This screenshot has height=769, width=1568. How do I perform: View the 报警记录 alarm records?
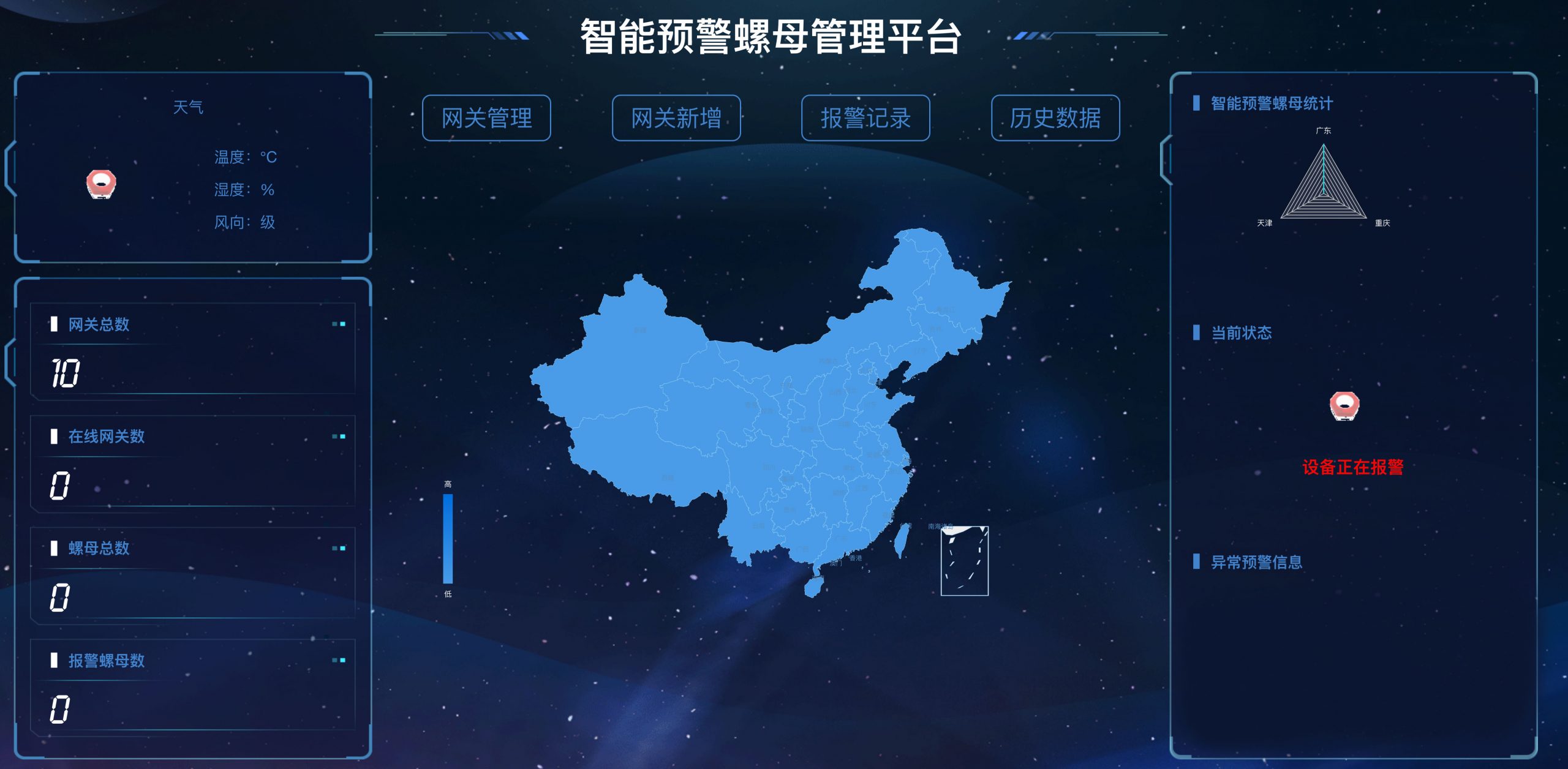[x=865, y=118]
